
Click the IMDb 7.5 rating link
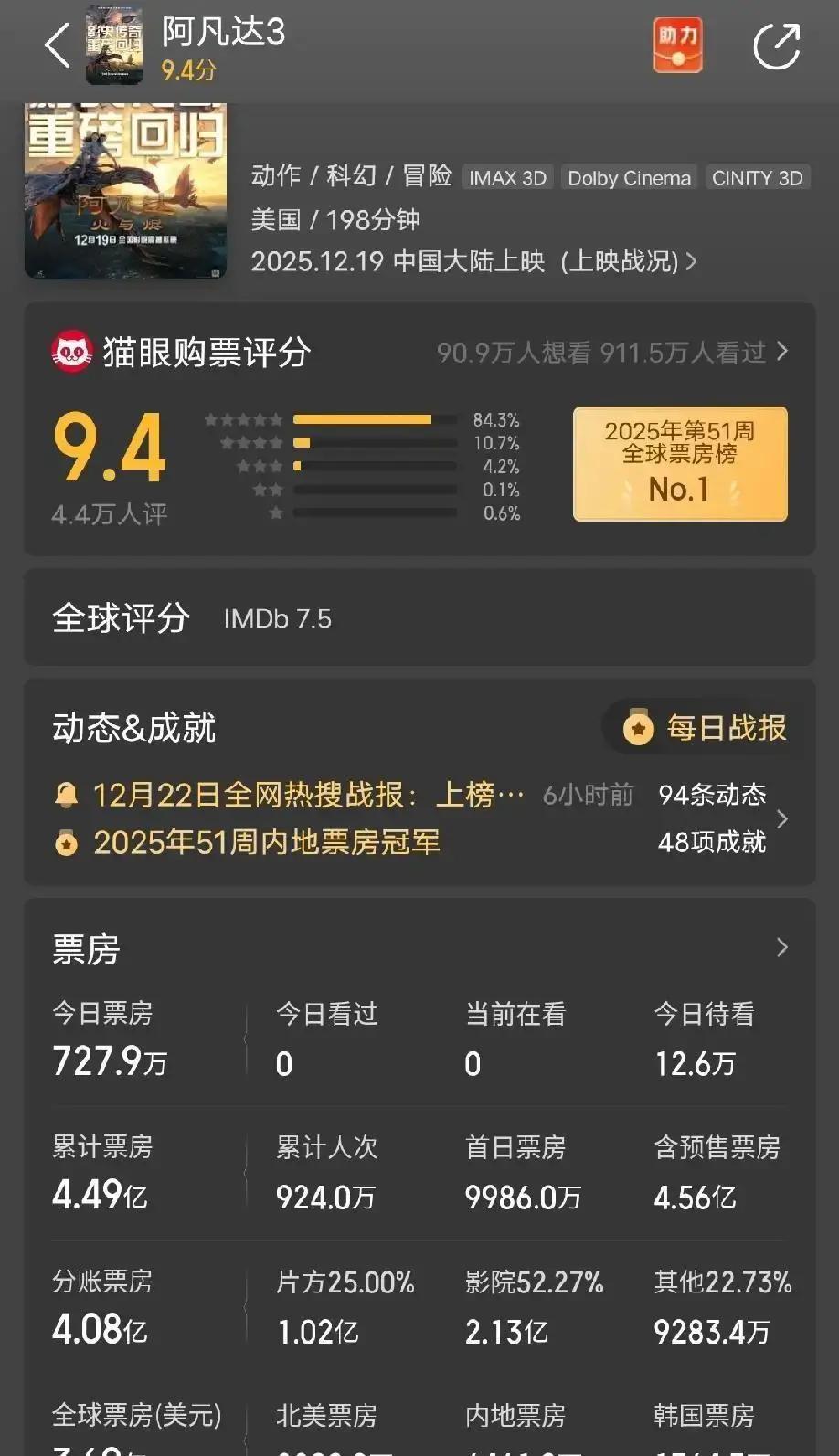click(277, 618)
